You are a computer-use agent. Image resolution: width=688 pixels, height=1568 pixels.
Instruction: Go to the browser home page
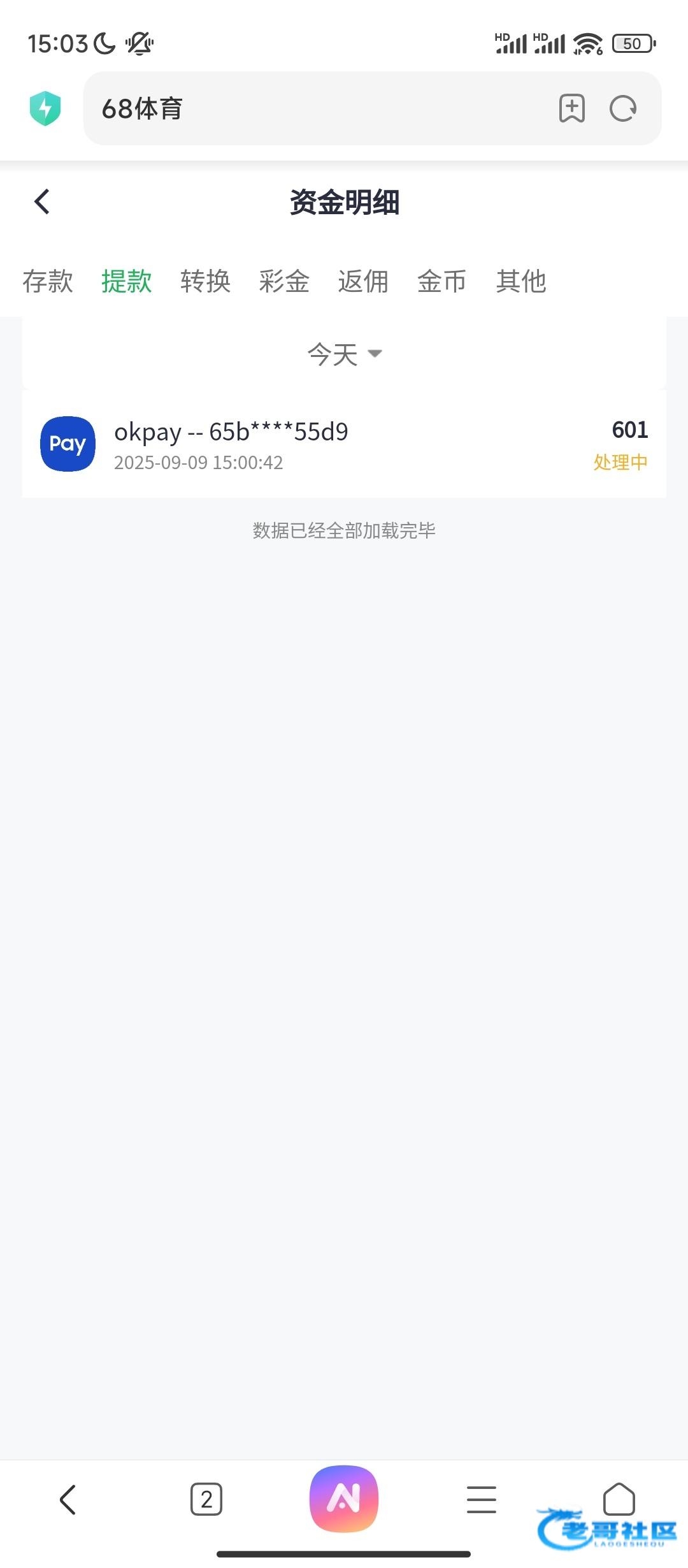pyautogui.click(x=619, y=1498)
